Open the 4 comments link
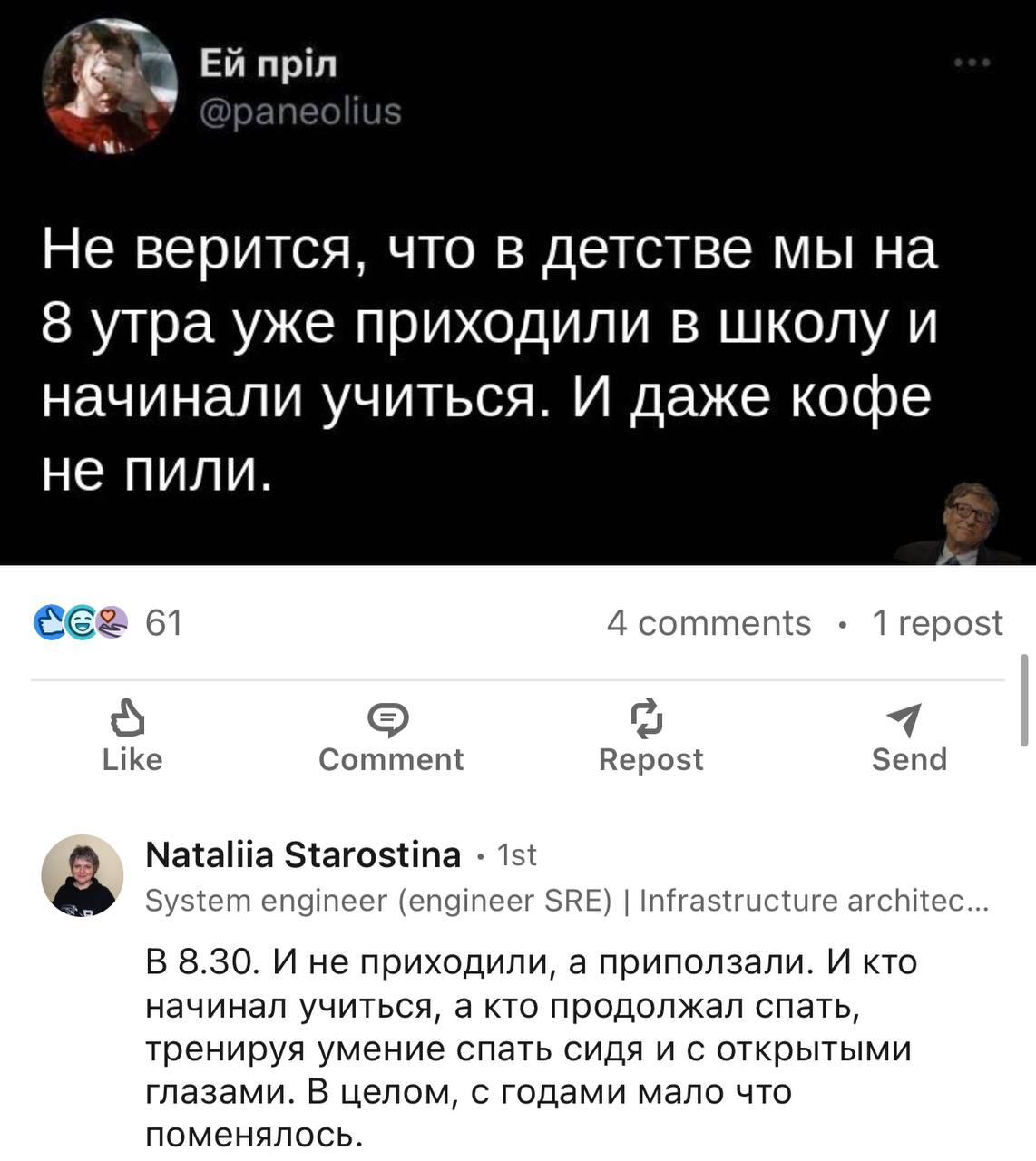 709,623
